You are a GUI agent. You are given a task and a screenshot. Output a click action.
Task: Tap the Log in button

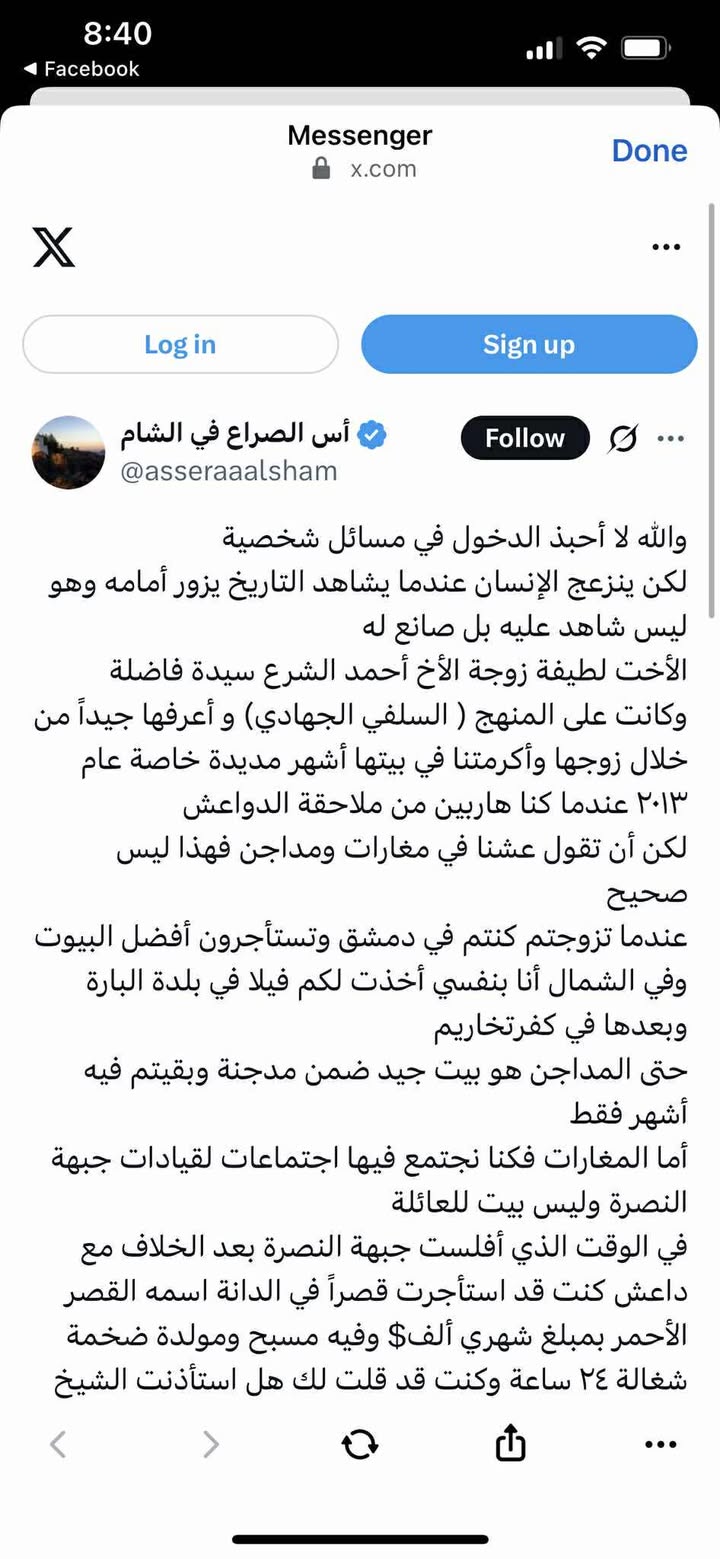tap(180, 344)
